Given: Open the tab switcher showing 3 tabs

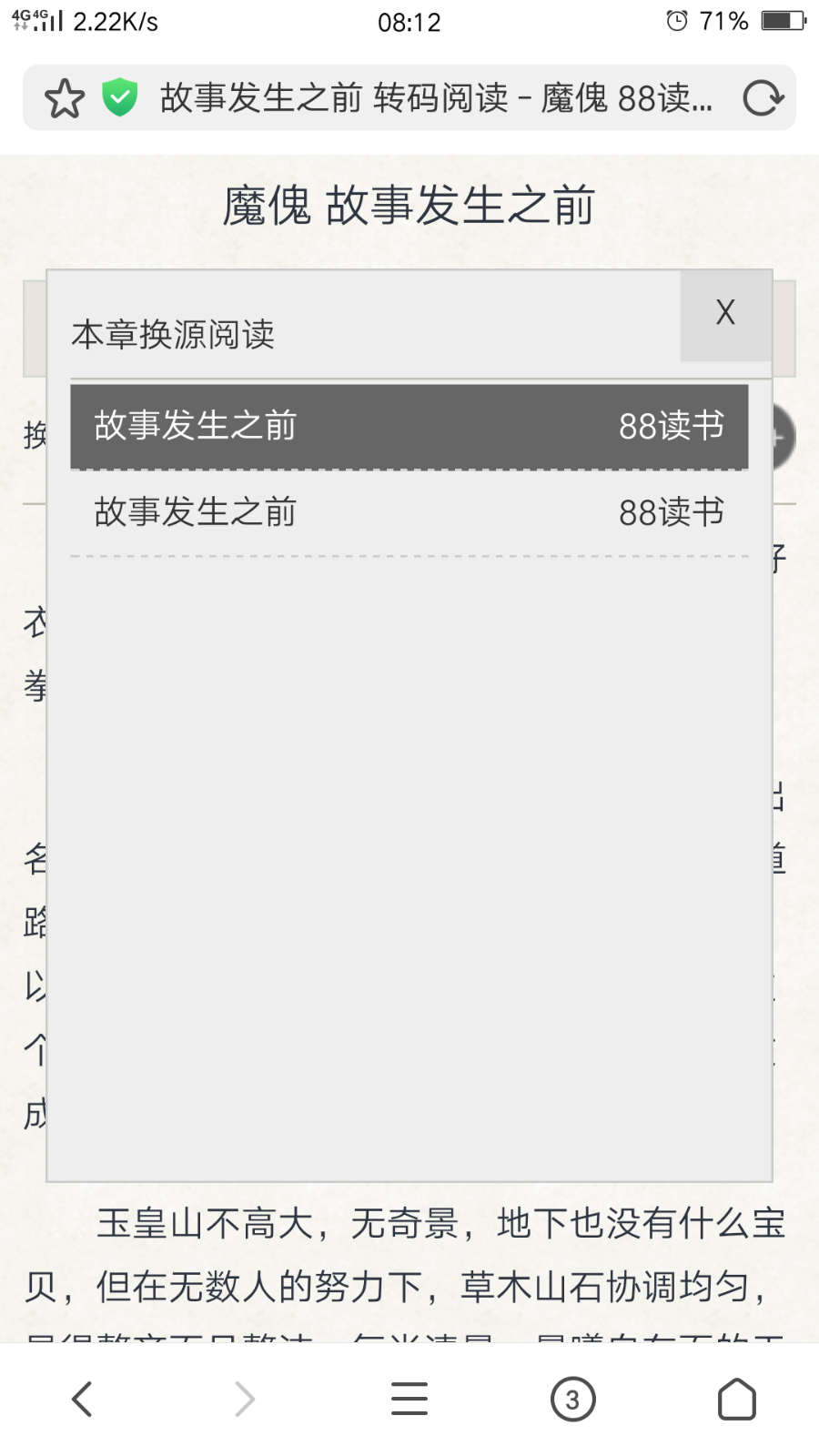Looking at the screenshot, I should tap(572, 1399).
